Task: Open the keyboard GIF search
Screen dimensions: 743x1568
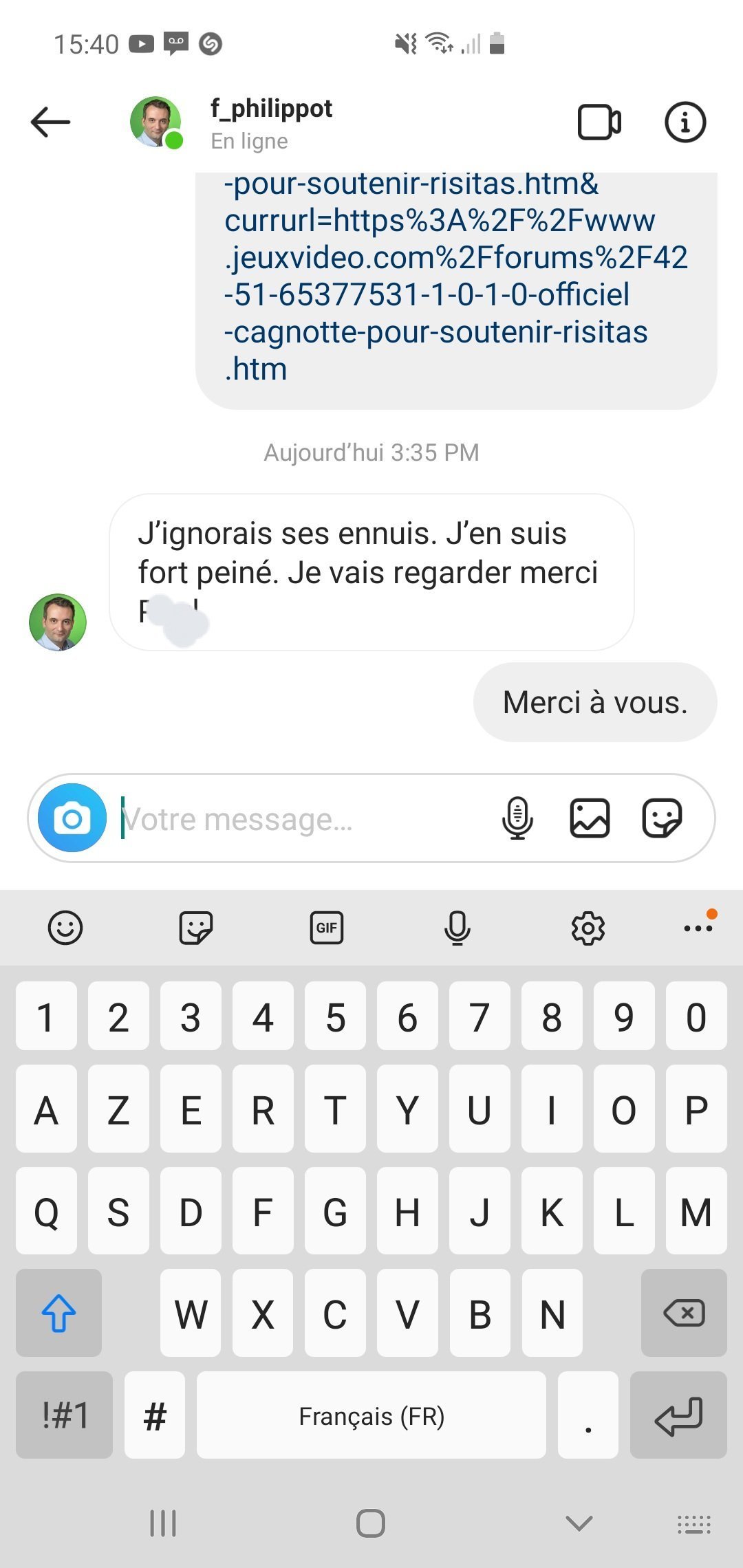Action: click(327, 928)
